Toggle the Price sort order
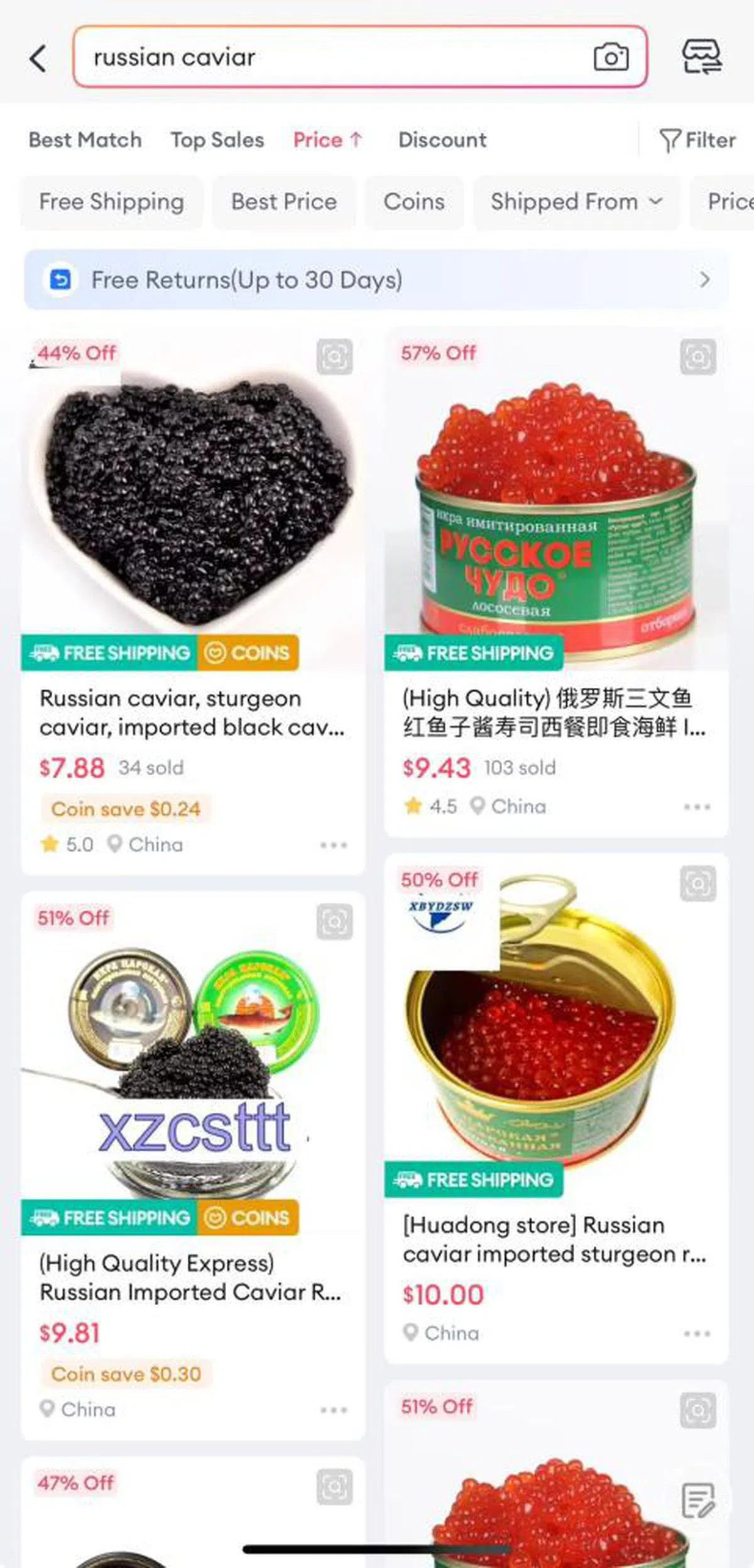Viewport: 754px width, 1568px height. [327, 140]
